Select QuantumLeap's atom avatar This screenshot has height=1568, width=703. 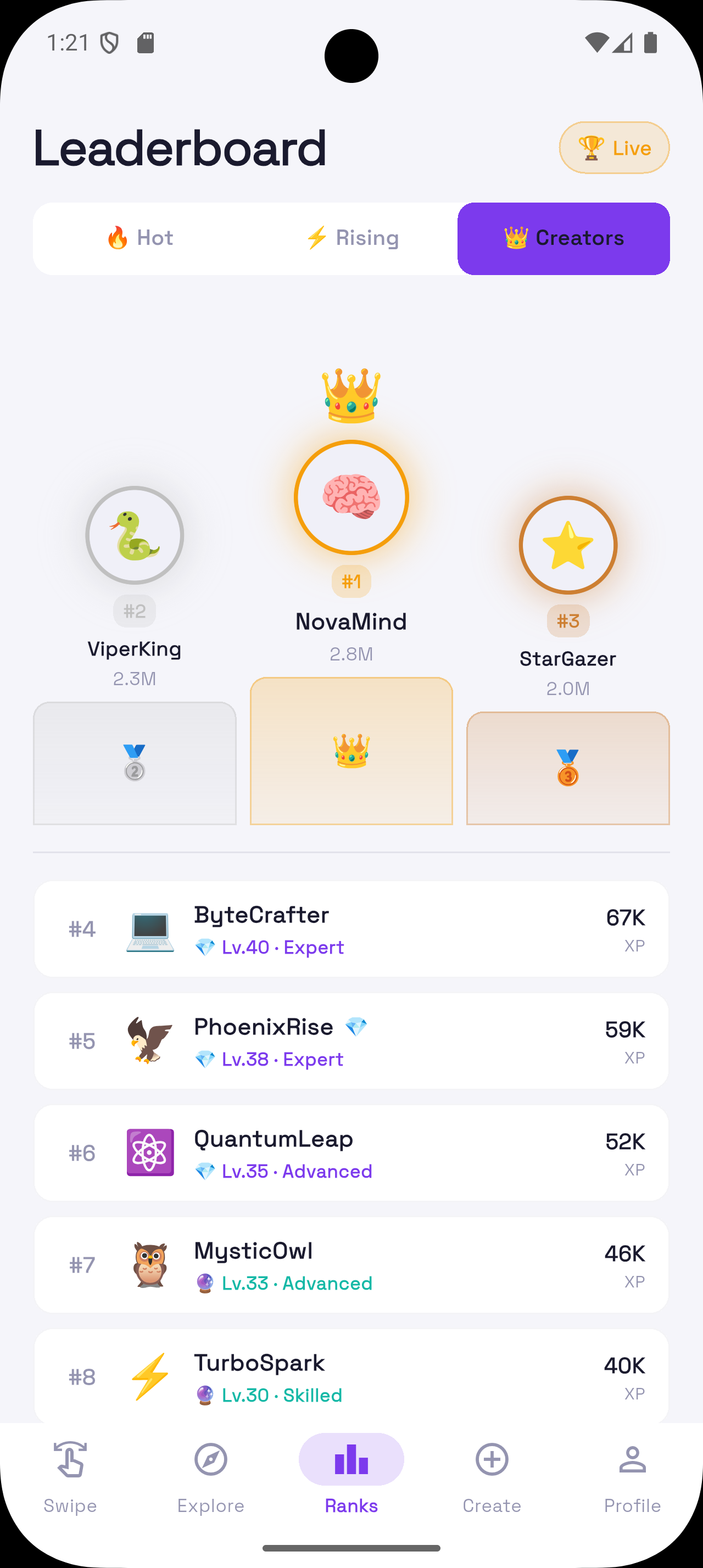(150, 1152)
